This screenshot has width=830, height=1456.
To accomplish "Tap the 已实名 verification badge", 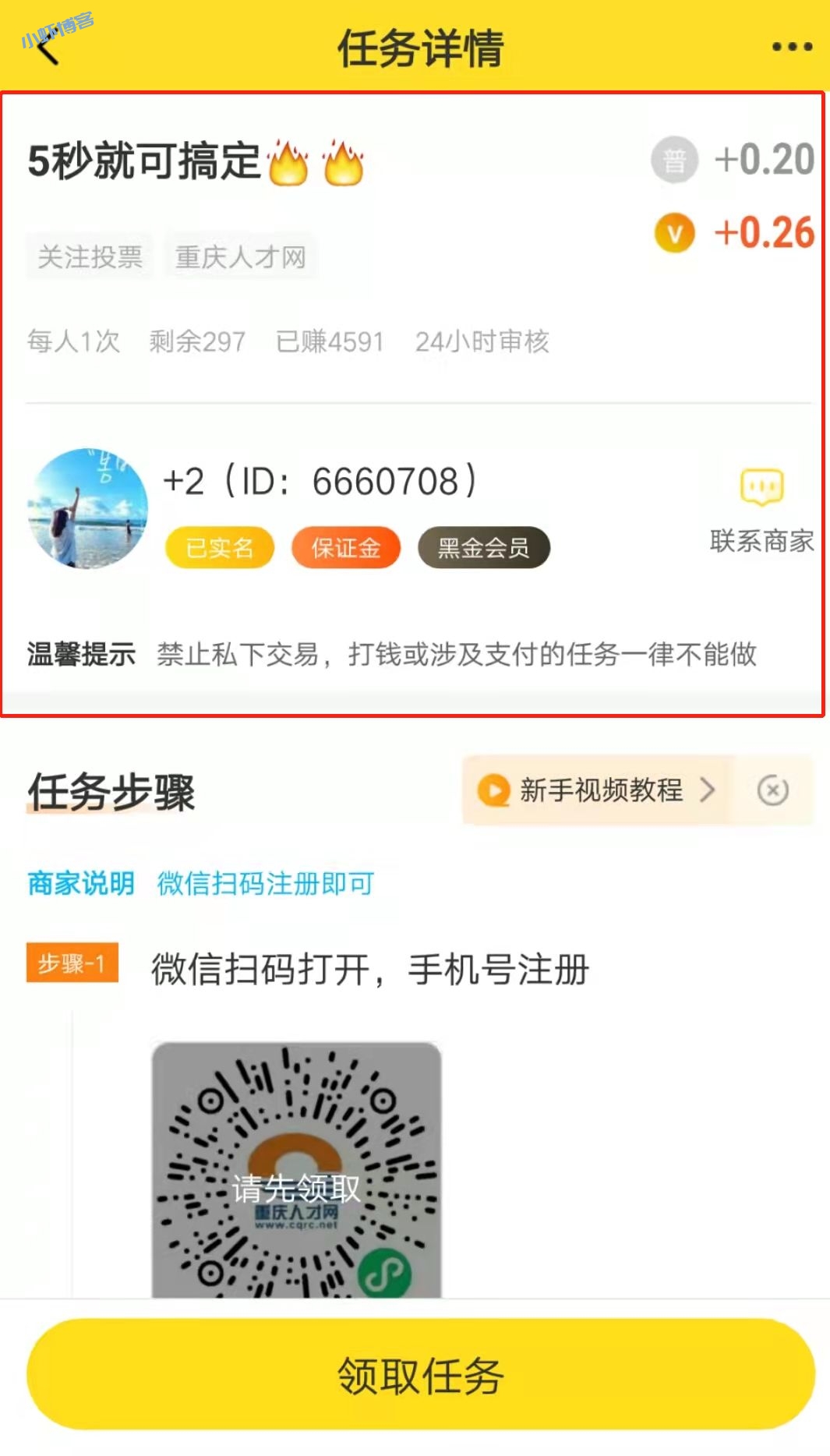I will point(219,547).
